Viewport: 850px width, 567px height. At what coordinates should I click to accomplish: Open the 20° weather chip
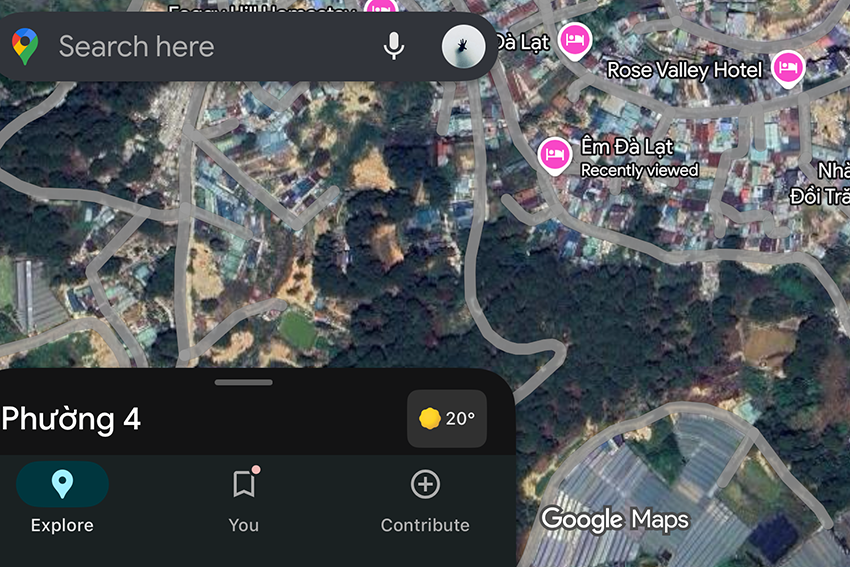click(447, 419)
